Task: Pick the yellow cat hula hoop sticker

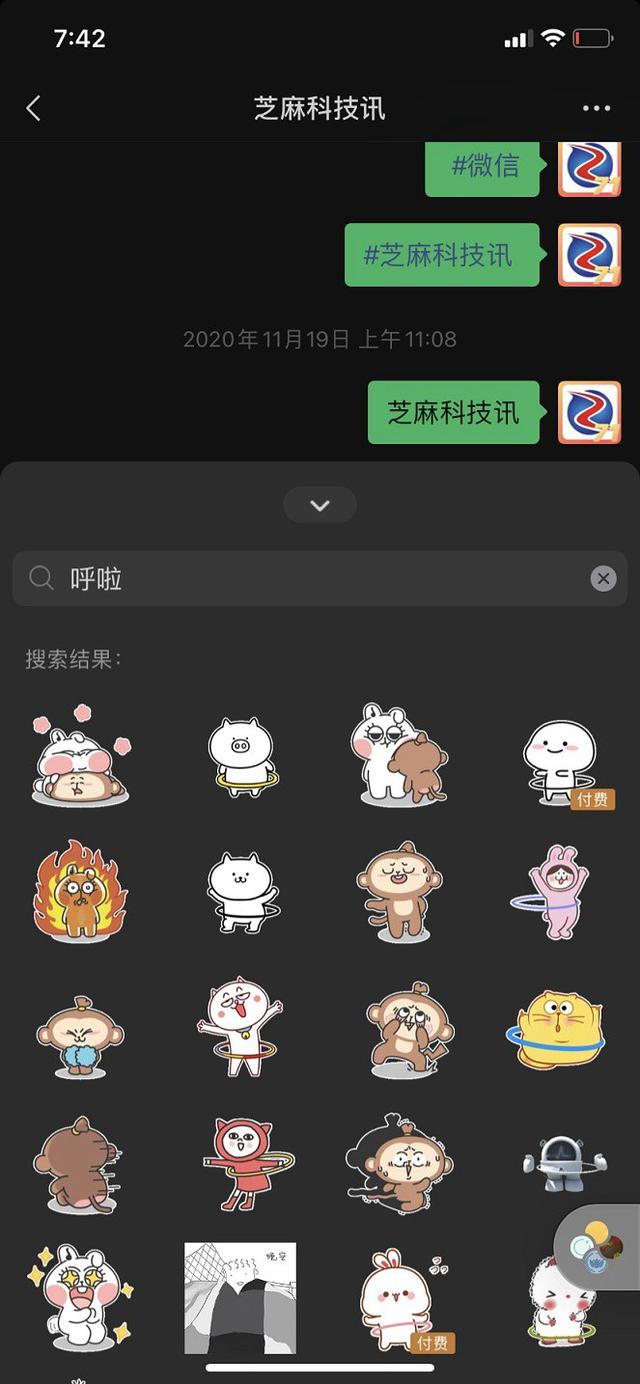Action: click(x=561, y=1030)
